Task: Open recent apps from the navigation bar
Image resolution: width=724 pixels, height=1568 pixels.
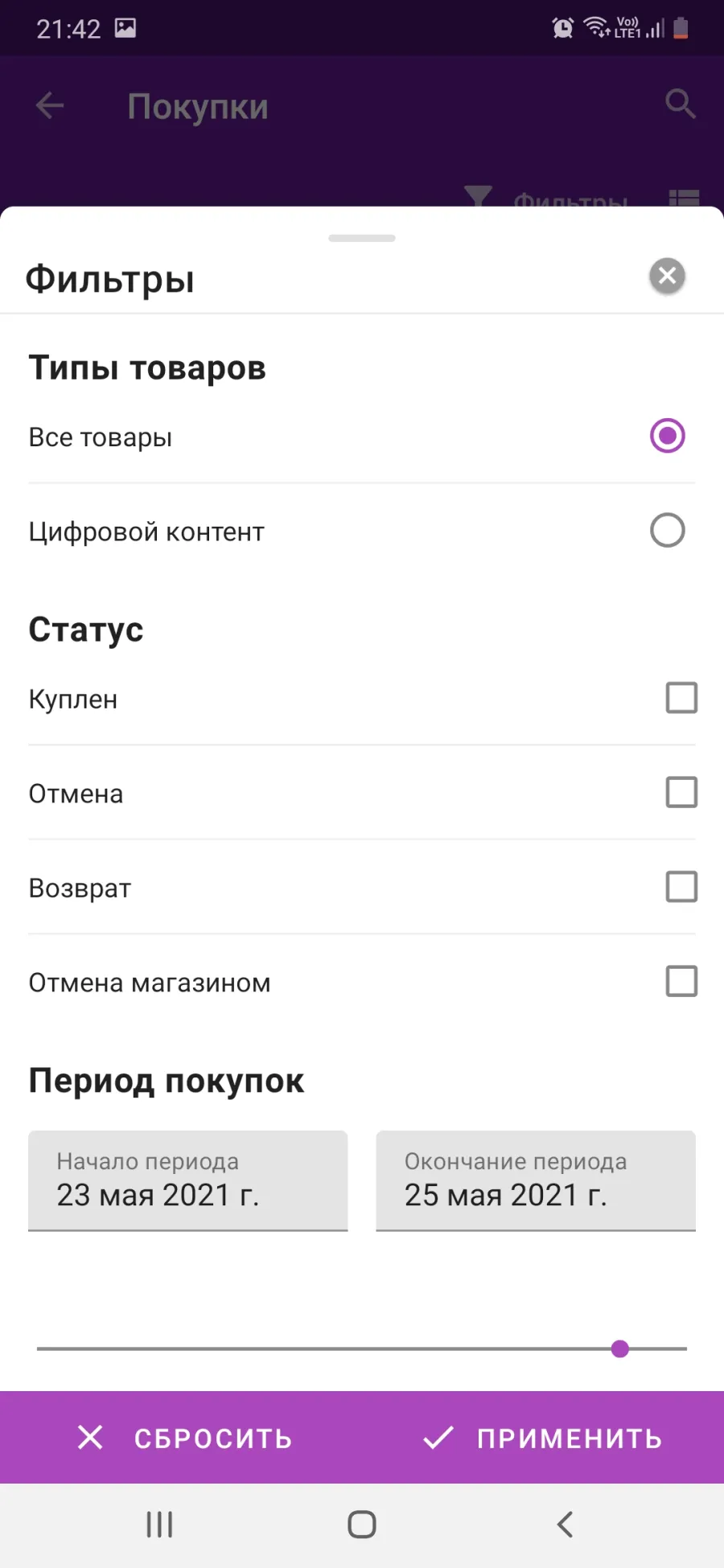Action: coord(159,1524)
